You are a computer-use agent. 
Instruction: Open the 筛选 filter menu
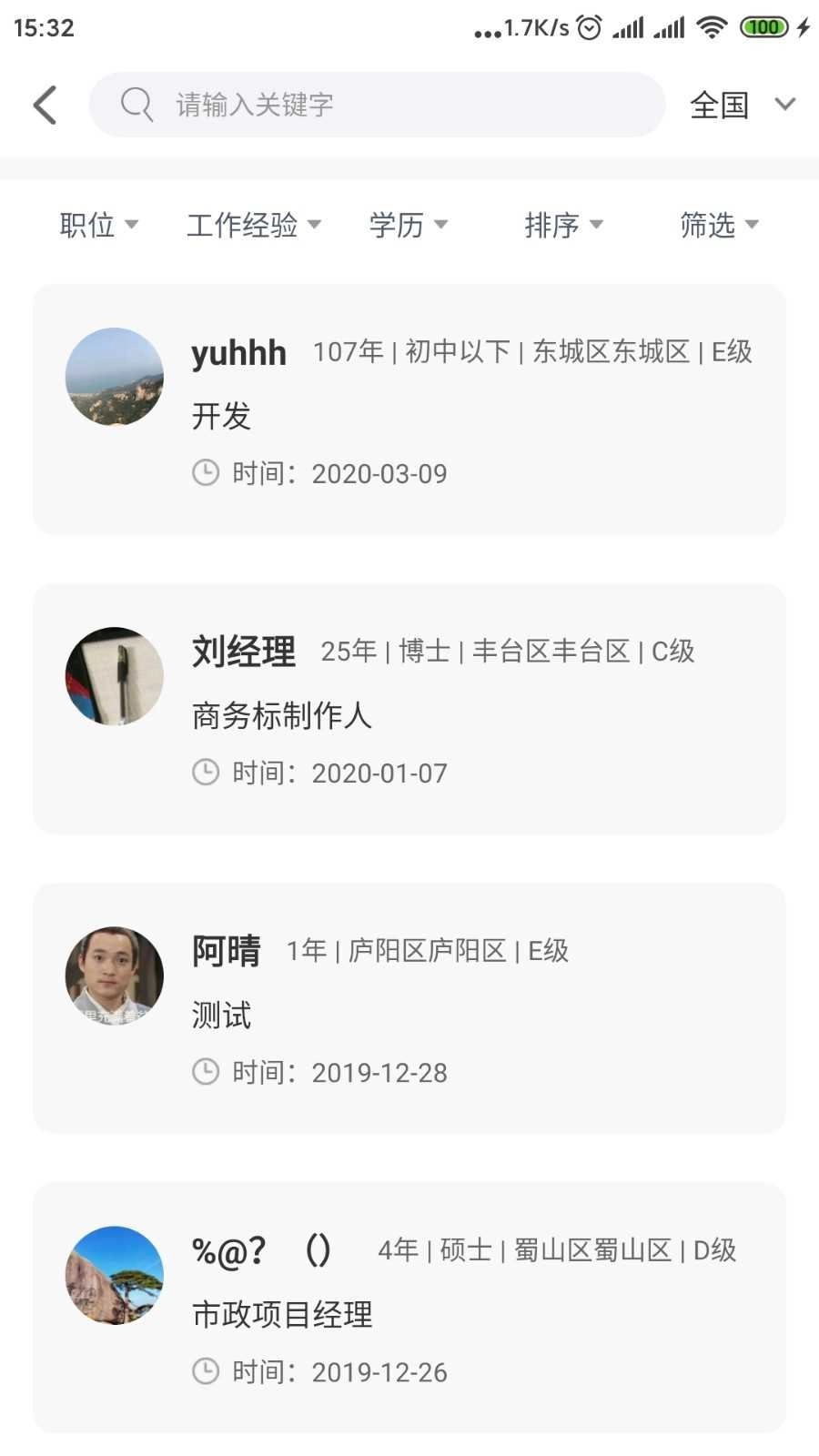pyautogui.click(x=717, y=225)
